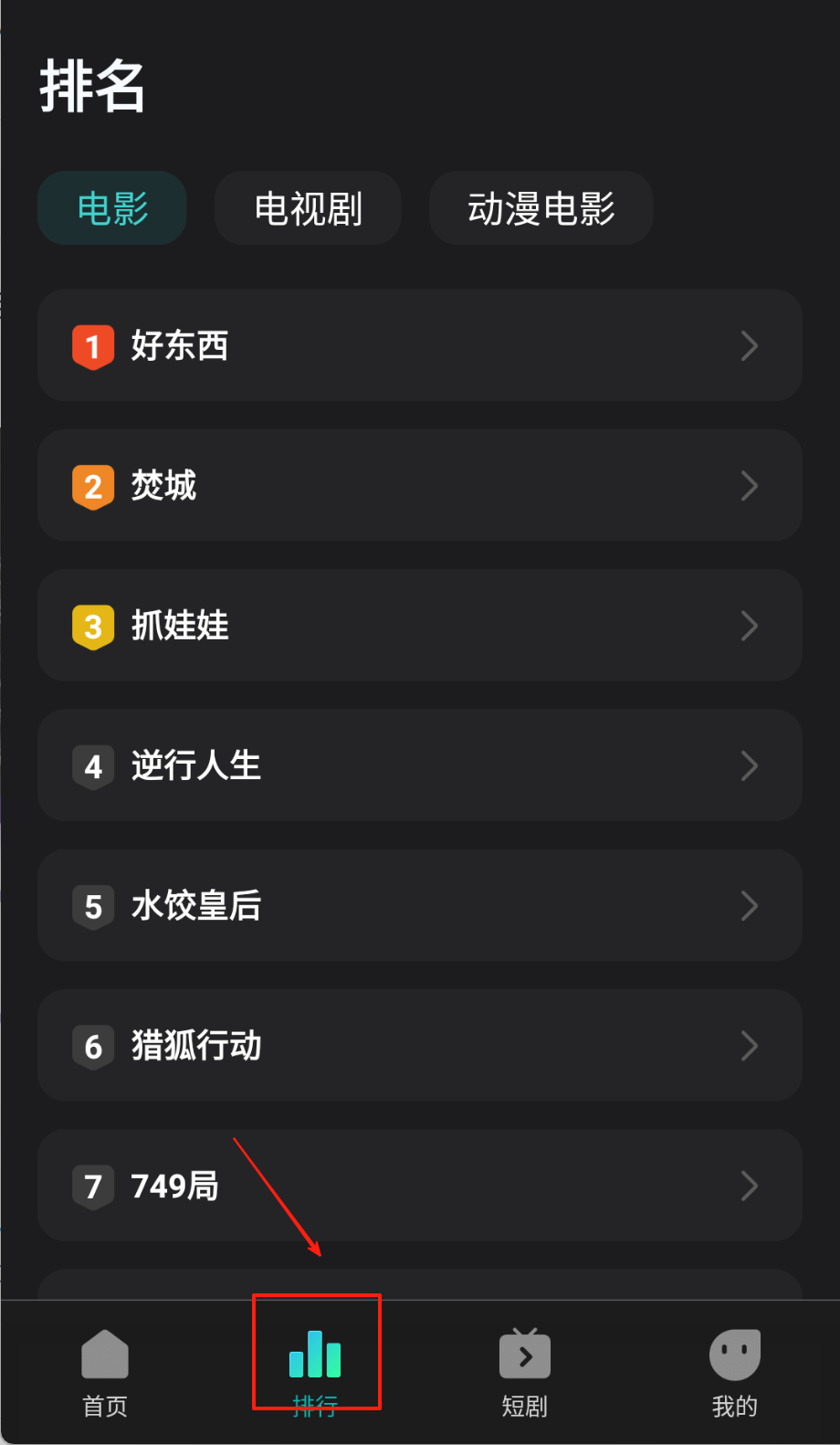Image resolution: width=840 pixels, height=1445 pixels.
Task: Open the 我的 profile tab
Action: [734, 1372]
